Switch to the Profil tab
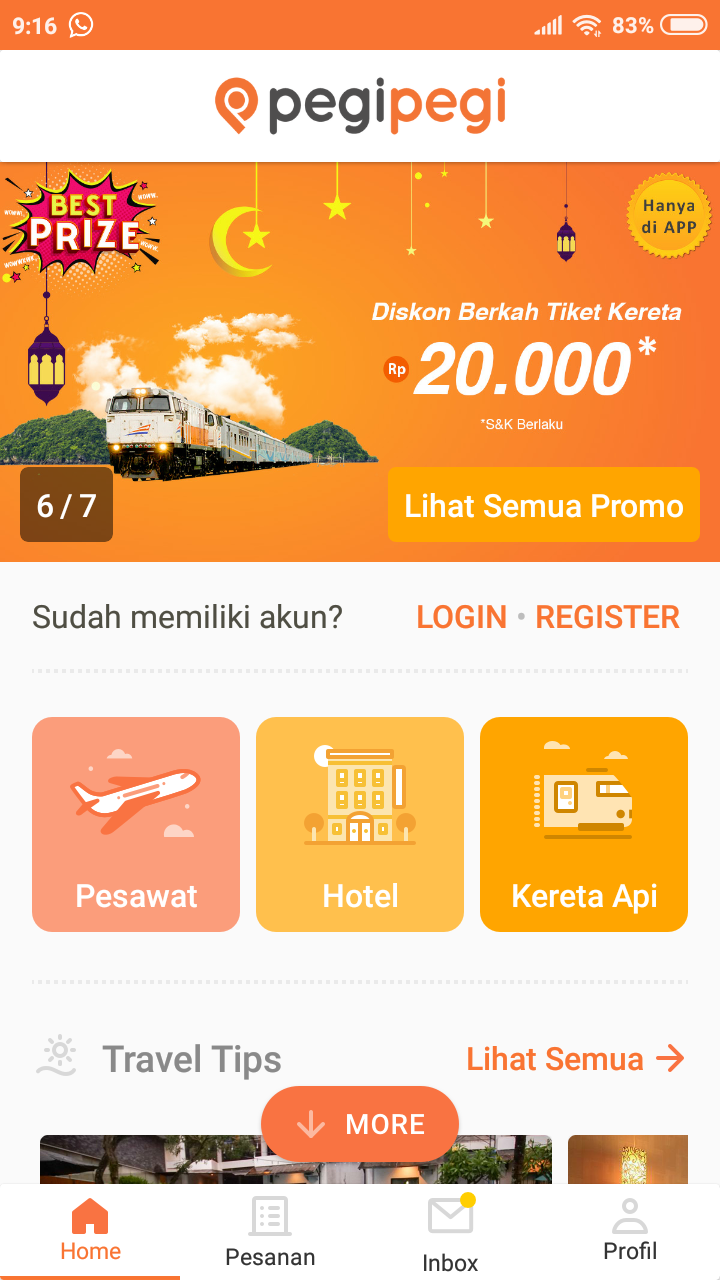The height and width of the screenshot is (1280, 720). [630, 1233]
